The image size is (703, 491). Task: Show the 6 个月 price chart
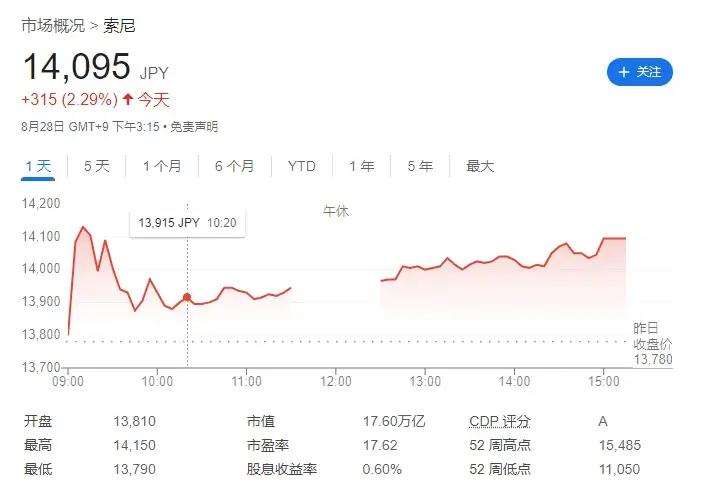pos(234,166)
